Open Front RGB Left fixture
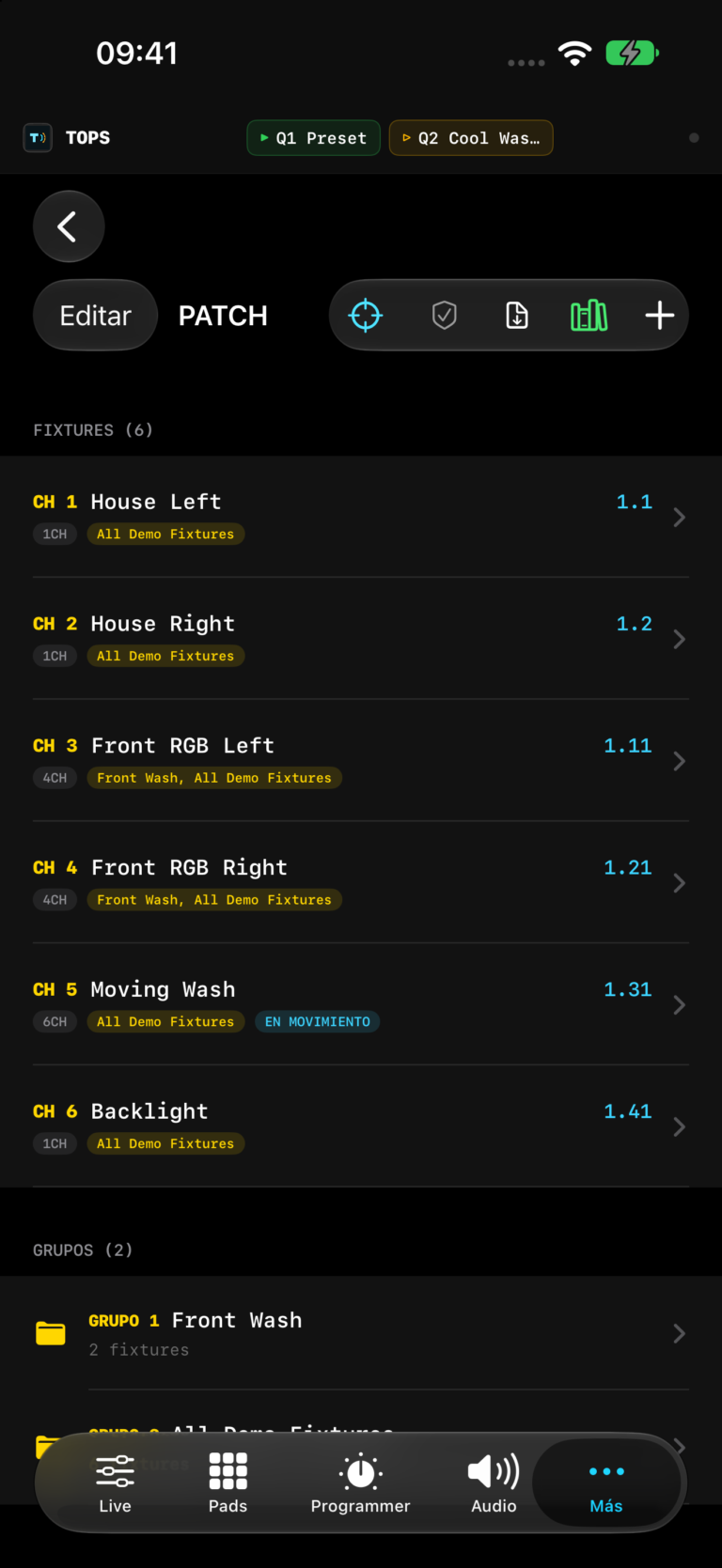The height and width of the screenshot is (1568, 722). (x=361, y=761)
